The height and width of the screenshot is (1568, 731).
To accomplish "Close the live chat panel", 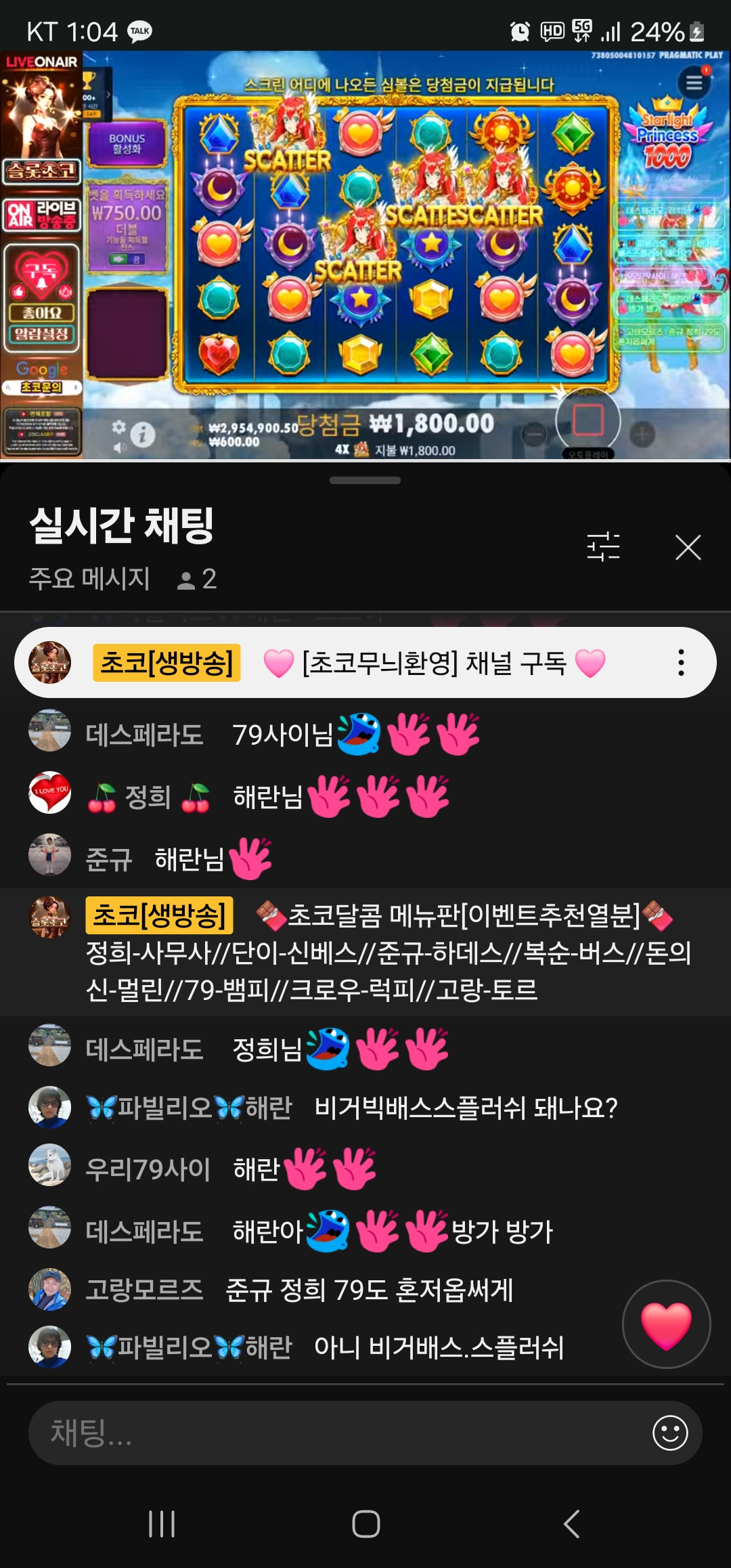I will 688,547.
